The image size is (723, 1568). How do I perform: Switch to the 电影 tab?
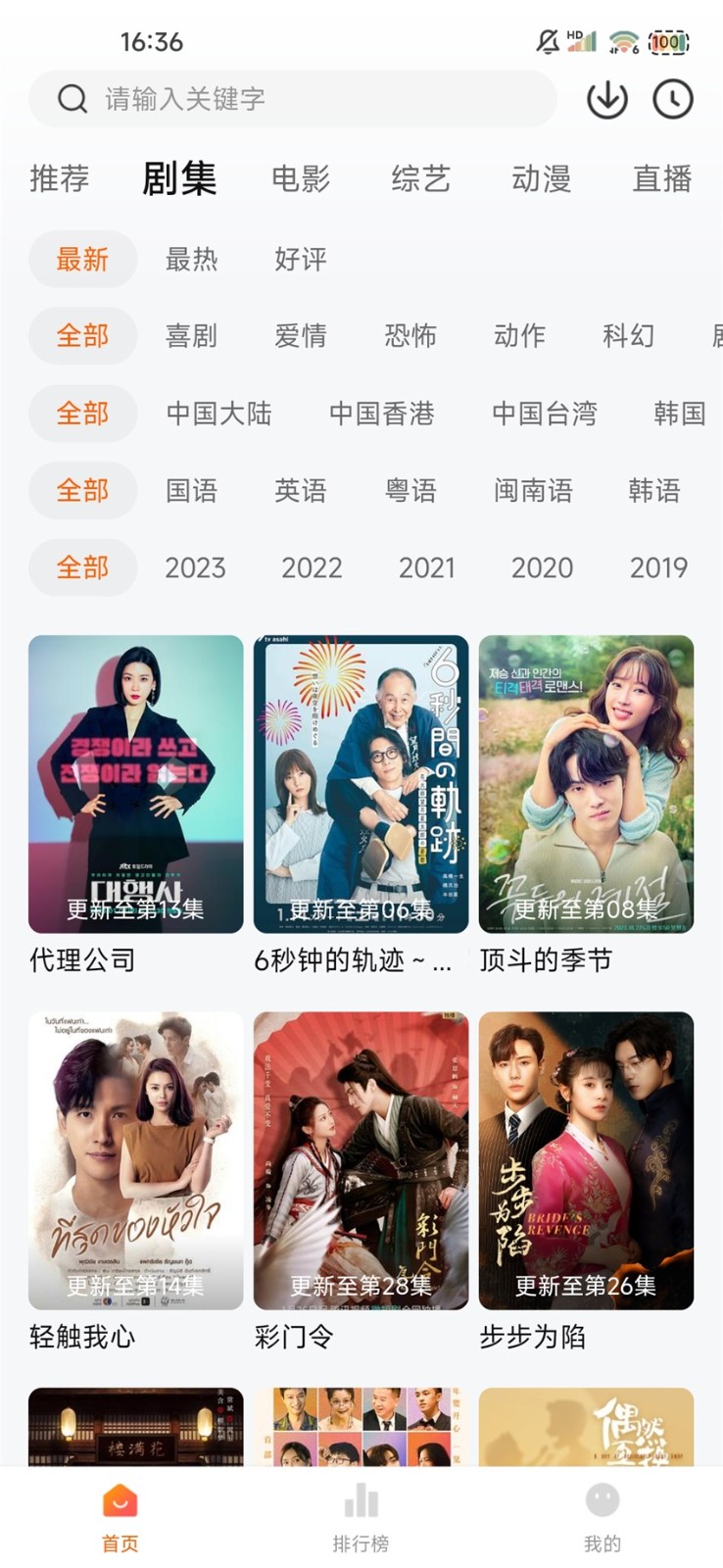point(301,178)
